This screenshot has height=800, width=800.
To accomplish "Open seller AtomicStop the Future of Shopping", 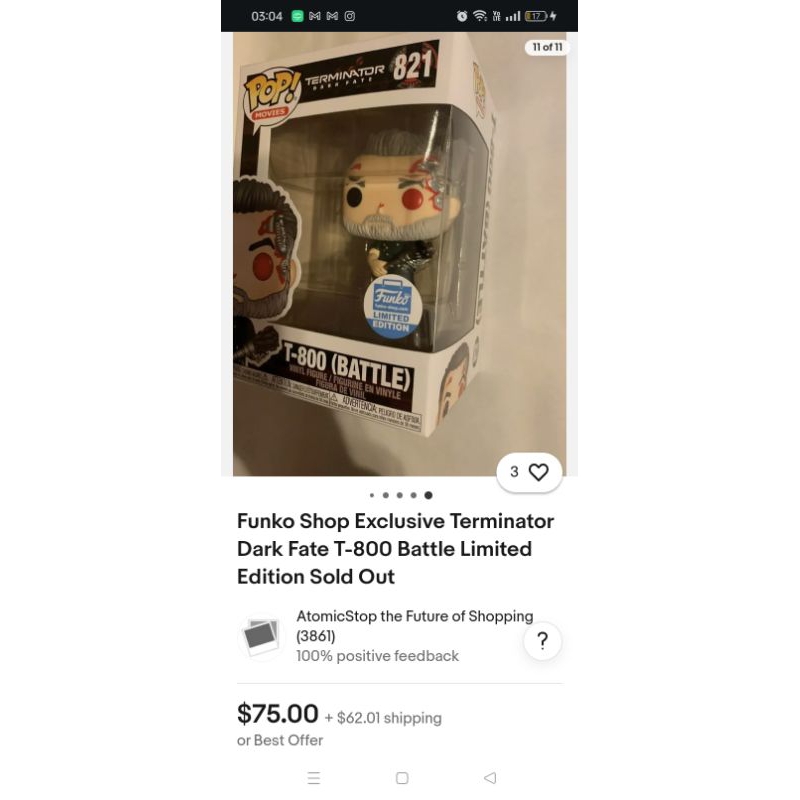I will [x=414, y=616].
